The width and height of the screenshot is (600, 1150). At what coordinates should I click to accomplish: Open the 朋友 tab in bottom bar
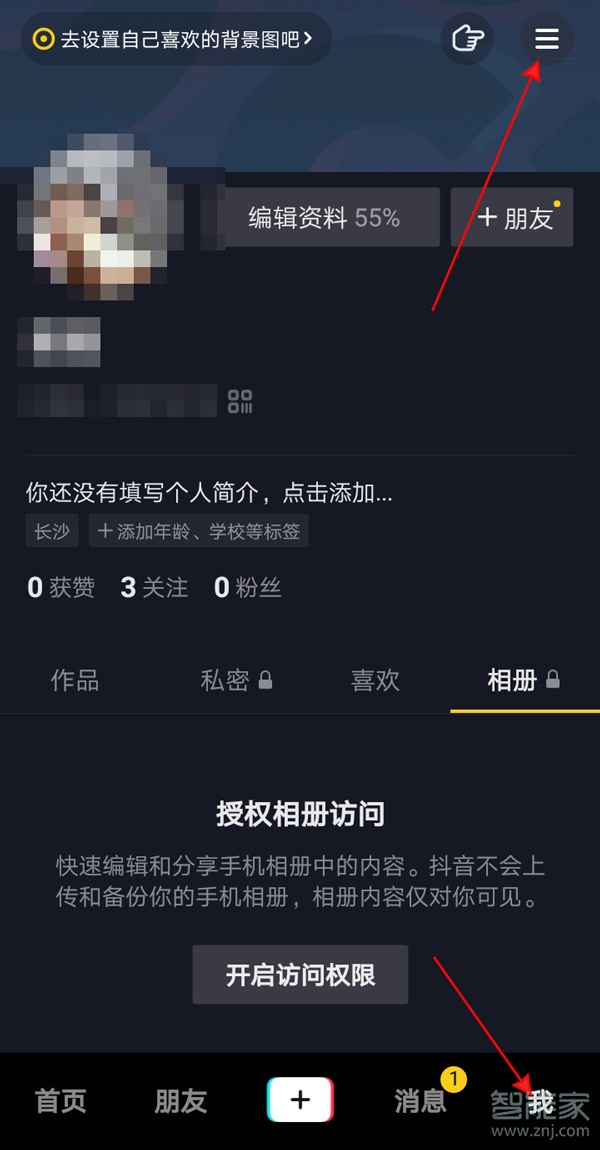coord(180,1101)
